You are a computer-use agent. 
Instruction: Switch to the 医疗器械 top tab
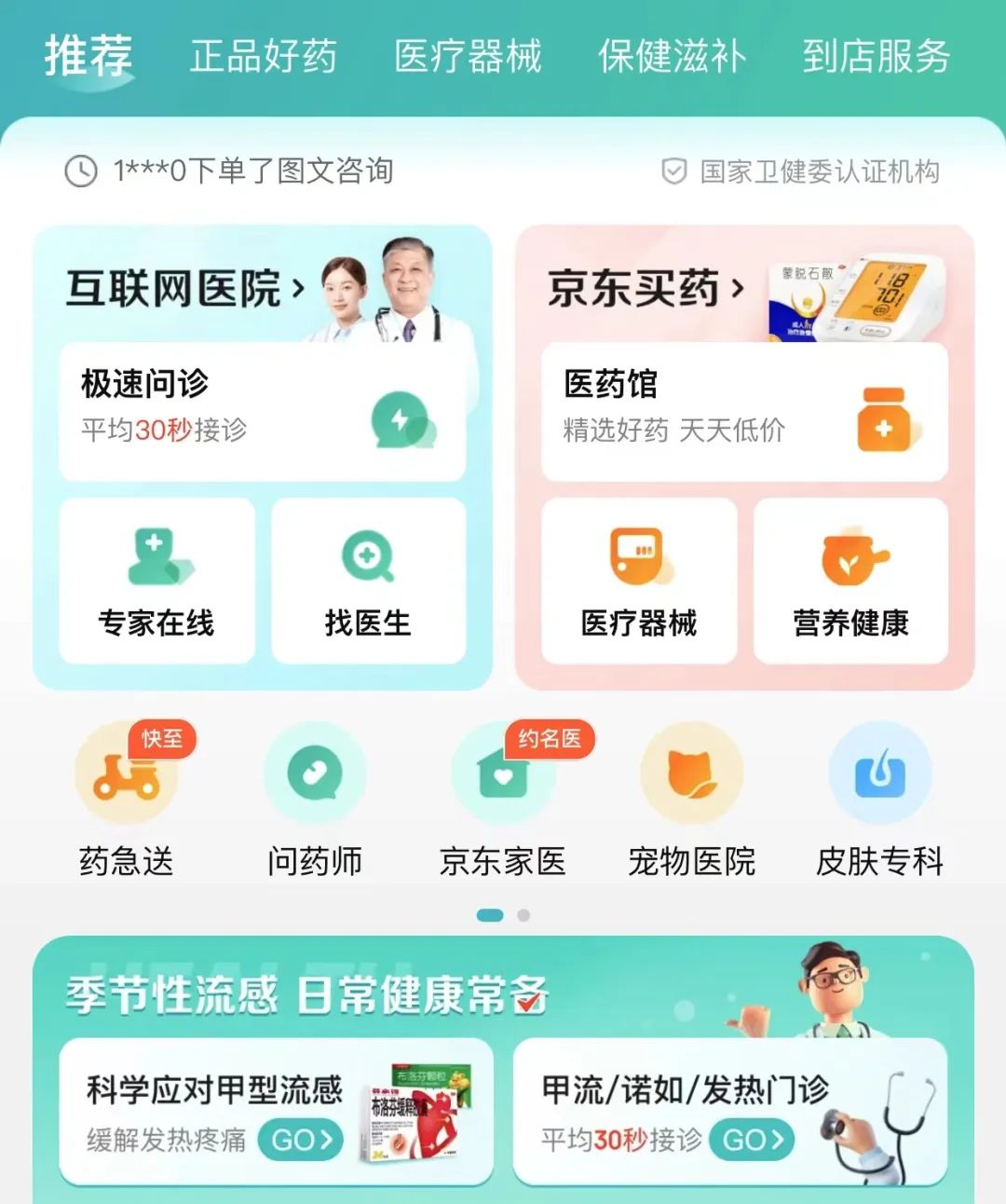tap(468, 57)
